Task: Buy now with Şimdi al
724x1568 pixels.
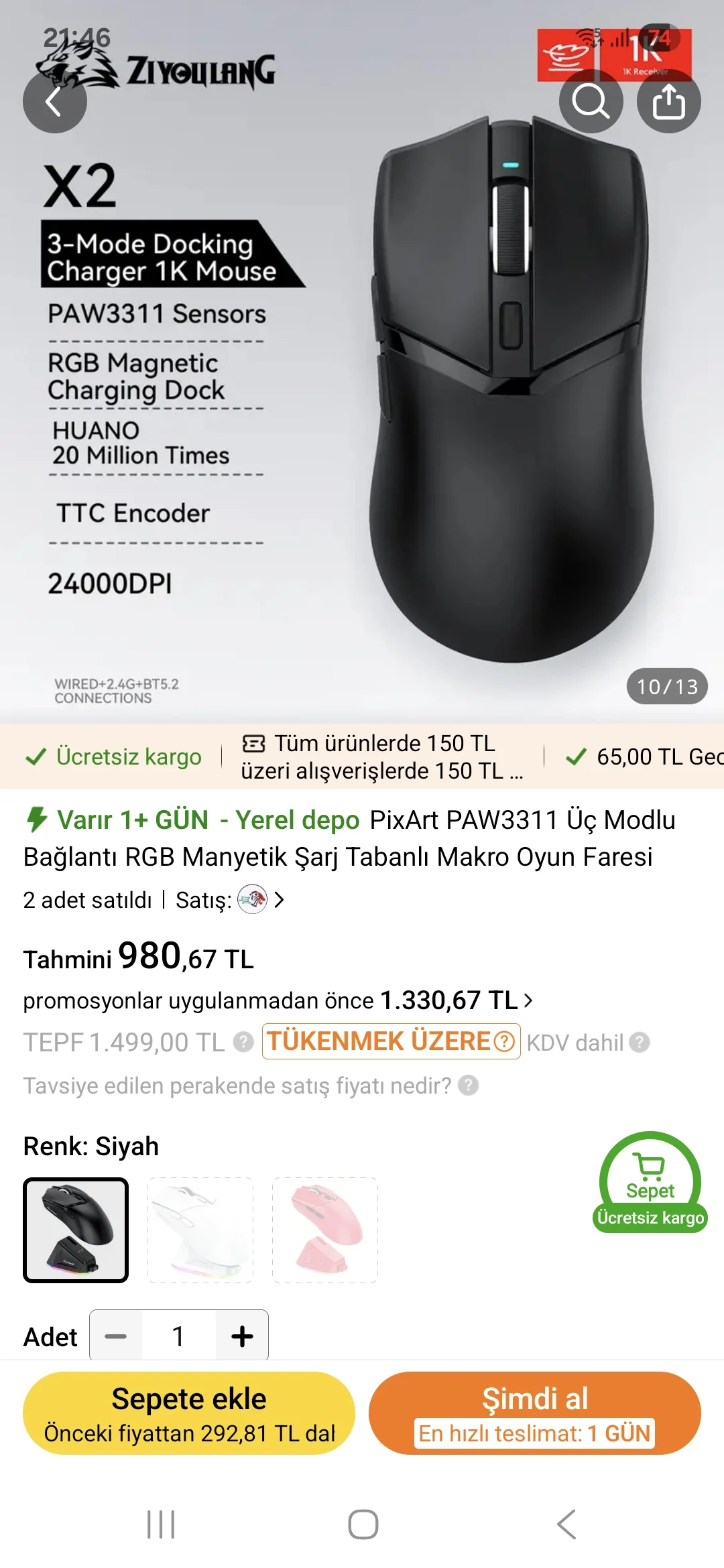Action: click(534, 1413)
